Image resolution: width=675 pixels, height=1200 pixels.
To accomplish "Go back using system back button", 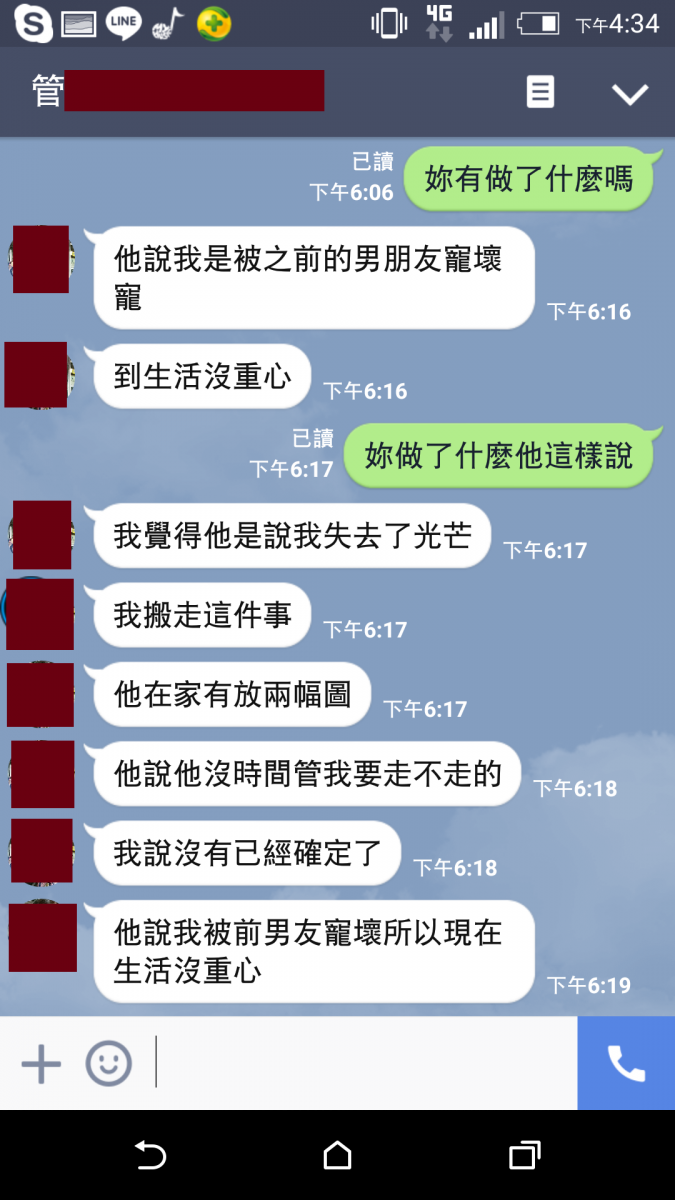I will tap(150, 1156).
